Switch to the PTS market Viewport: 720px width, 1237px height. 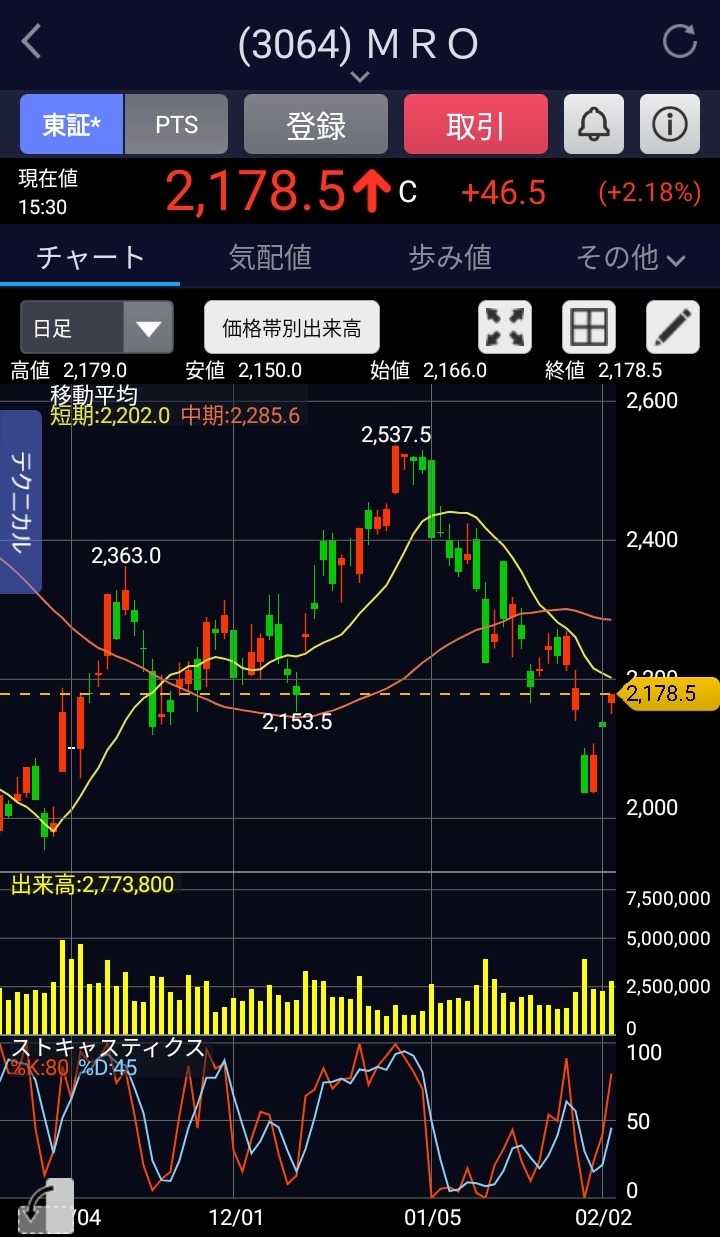pyautogui.click(x=177, y=125)
